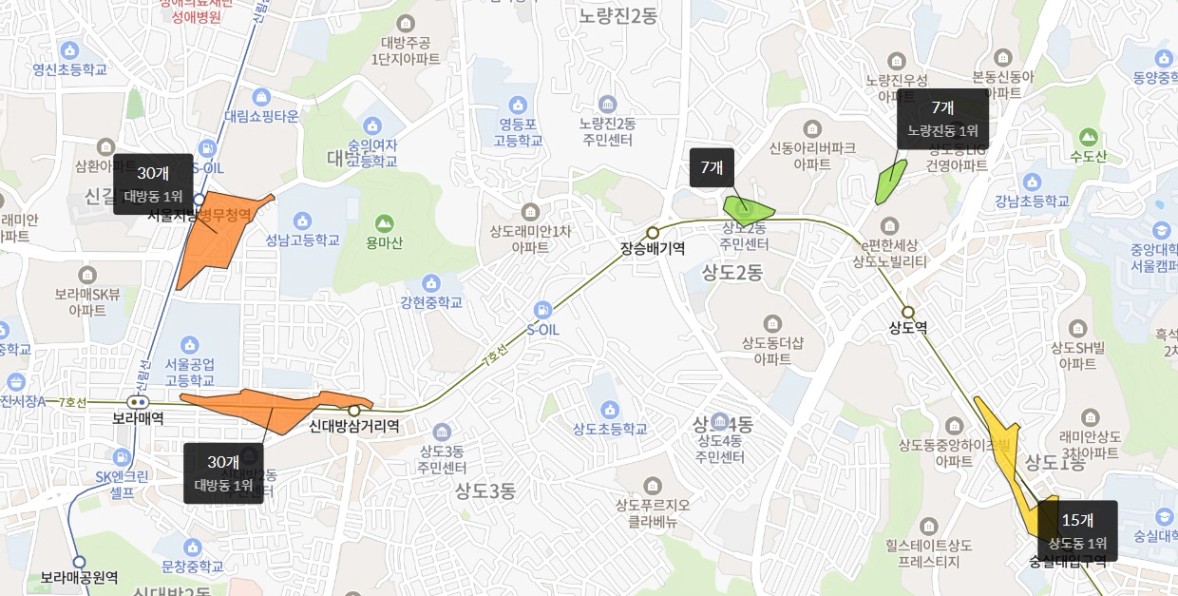The width and height of the screenshot is (1178, 596).
Task: Tap the 7개 marker above 상도2동 주민센터
Action: pos(712,167)
